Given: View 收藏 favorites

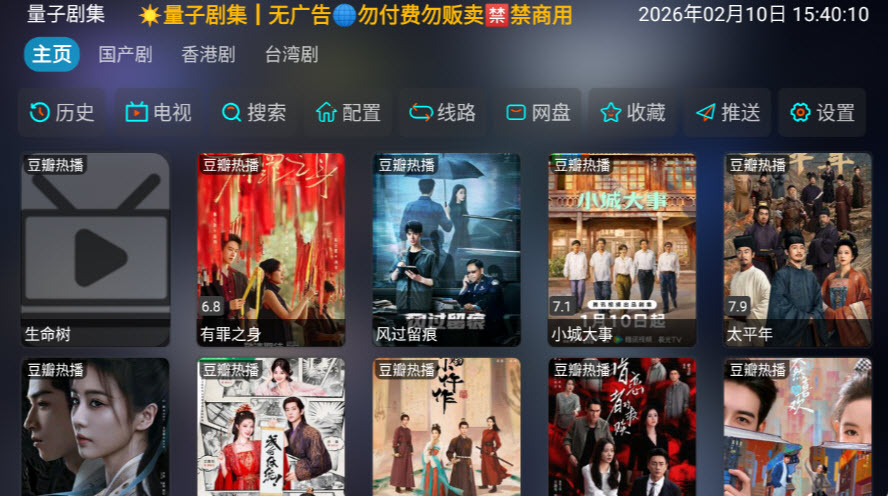Looking at the screenshot, I should tap(633, 112).
